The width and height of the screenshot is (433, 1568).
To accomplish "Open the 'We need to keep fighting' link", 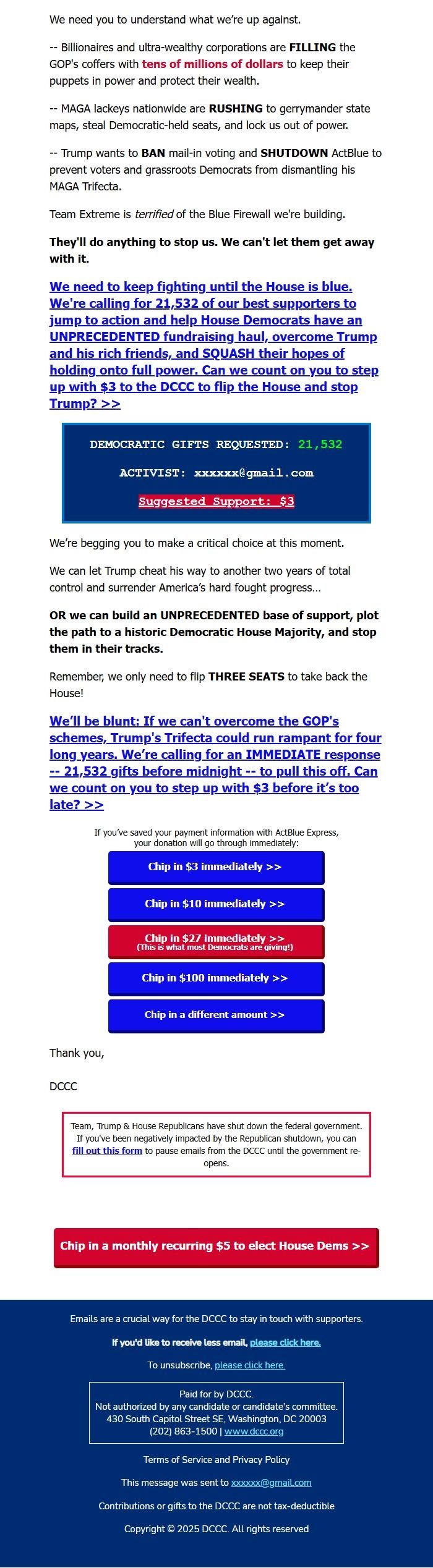I will point(213,345).
